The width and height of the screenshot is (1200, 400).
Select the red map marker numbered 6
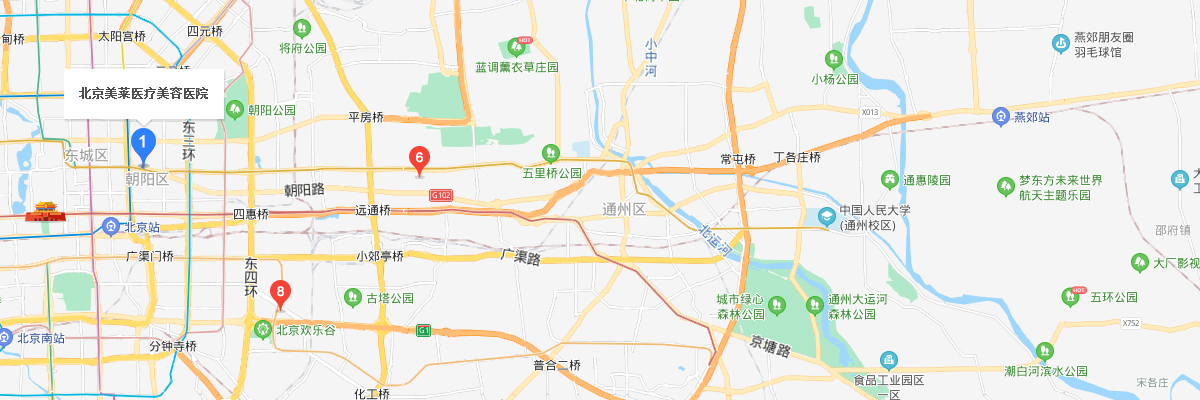coord(420,158)
